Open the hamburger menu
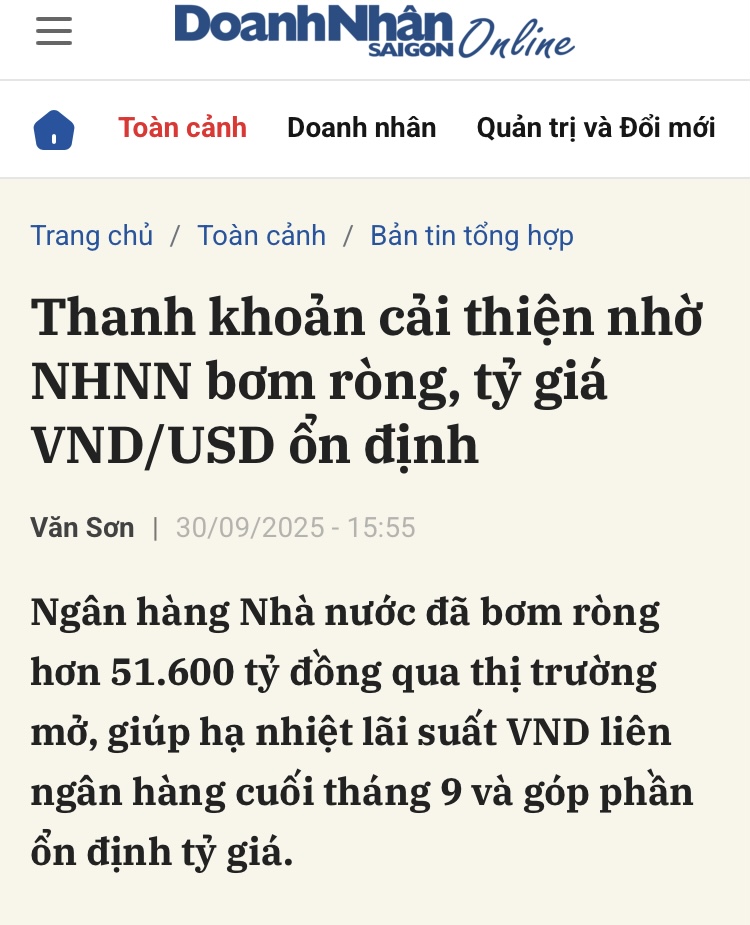Screen dimensions: 750x925 [x=54, y=32]
